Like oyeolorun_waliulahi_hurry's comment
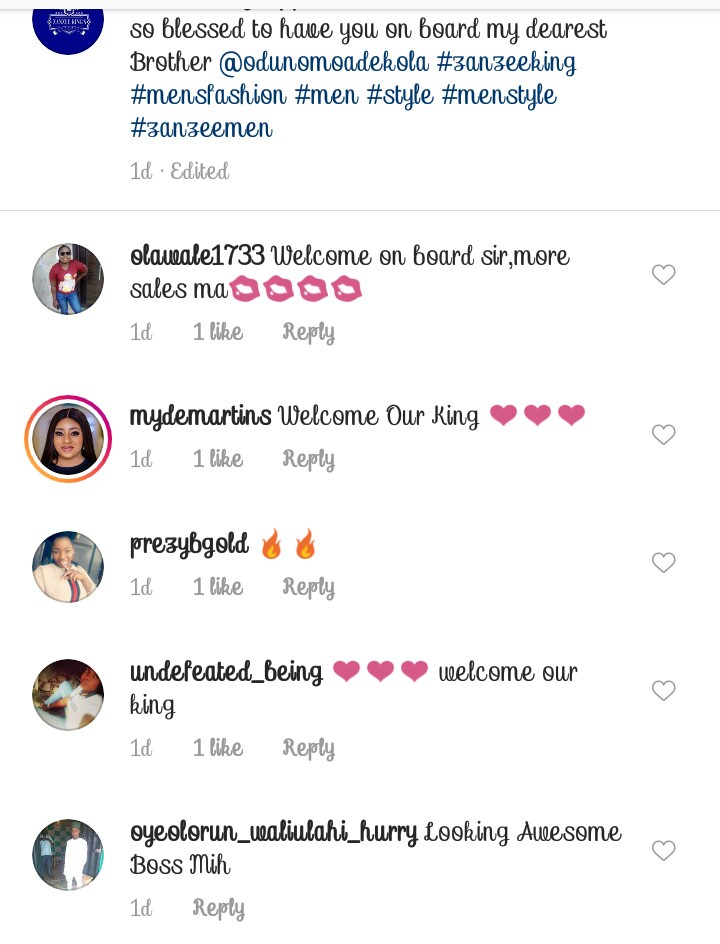The width and height of the screenshot is (720, 944). coord(664,851)
